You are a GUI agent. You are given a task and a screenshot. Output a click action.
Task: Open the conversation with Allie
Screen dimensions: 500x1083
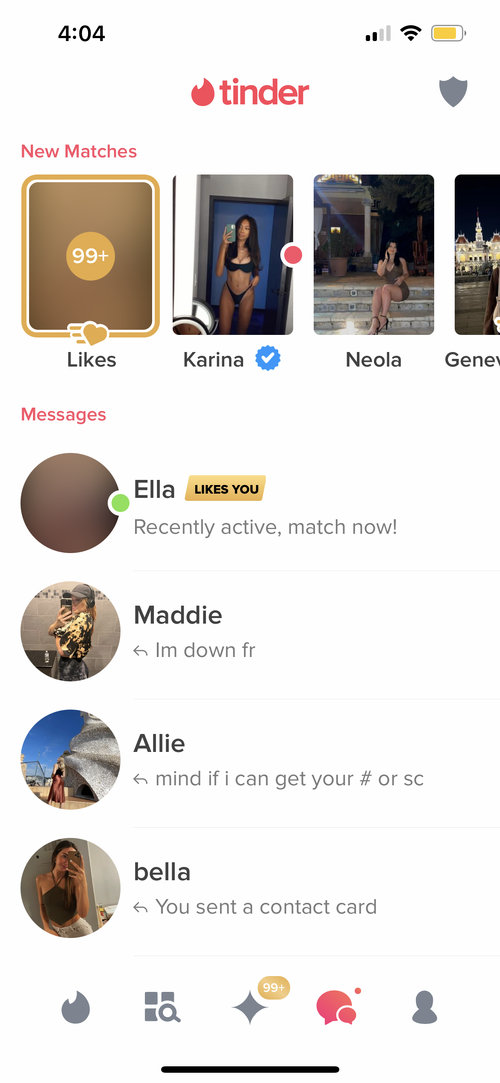[260, 760]
